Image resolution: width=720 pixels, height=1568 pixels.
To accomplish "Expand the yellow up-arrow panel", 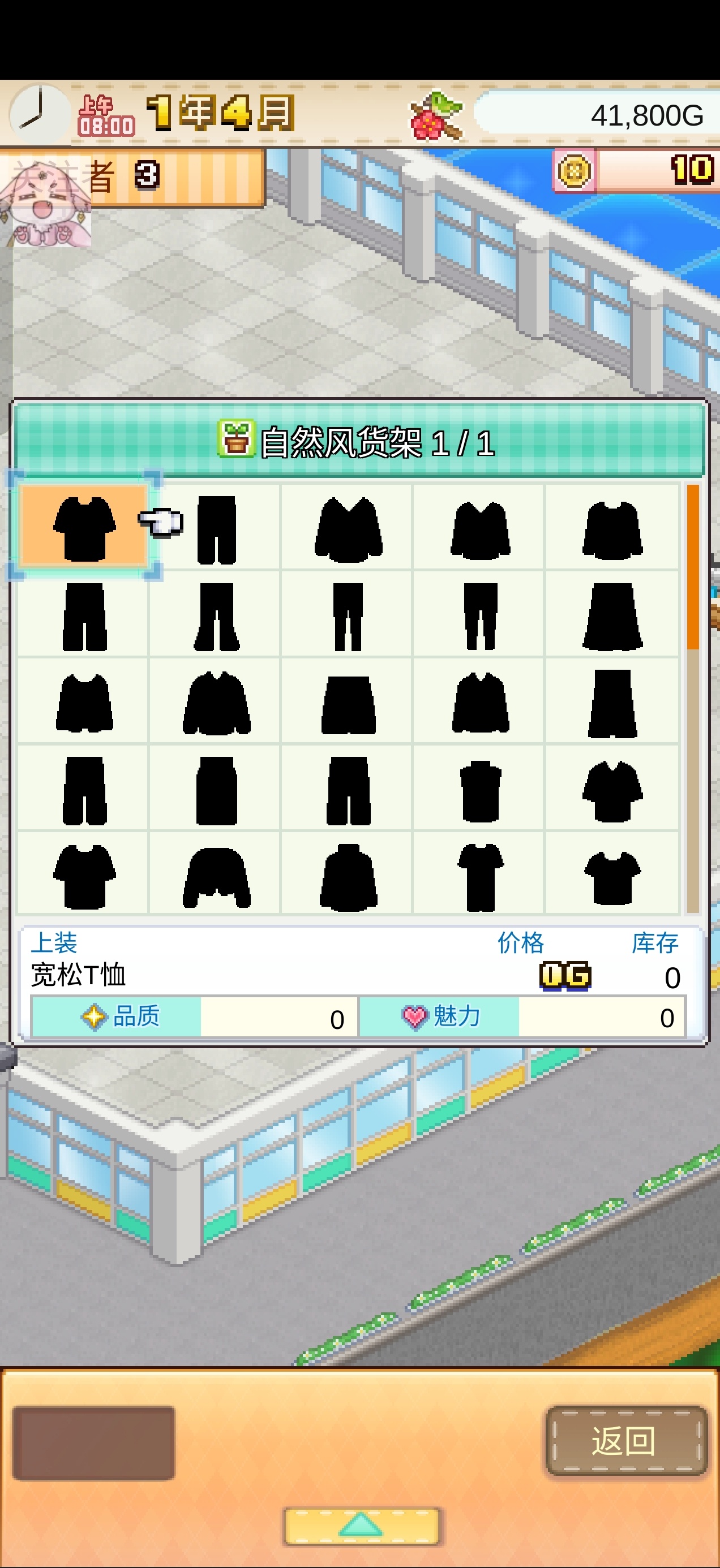I will click(361, 1526).
